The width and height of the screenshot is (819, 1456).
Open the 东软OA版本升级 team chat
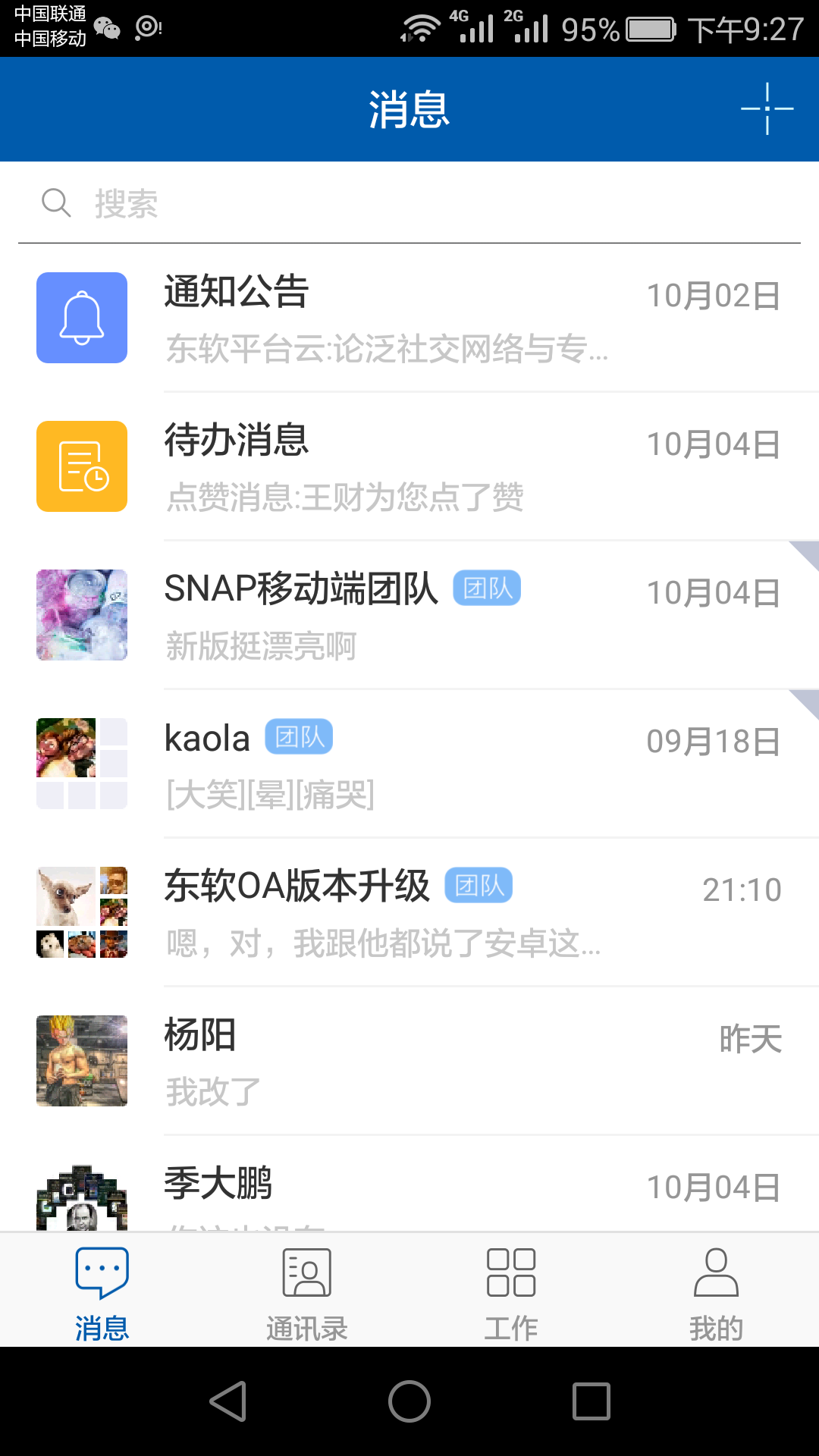coord(409,913)
